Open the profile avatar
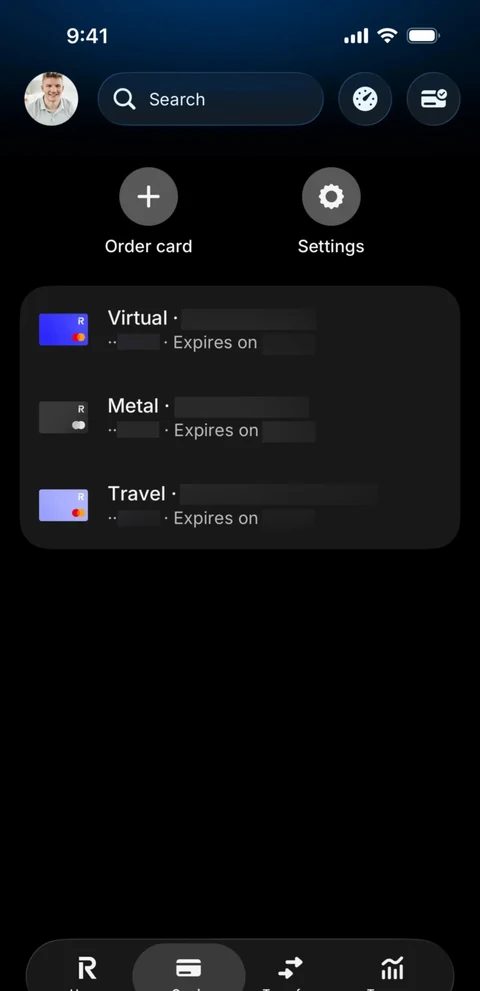Image resolution: width=480 pixels, height=991 pixels. (51, 99)
